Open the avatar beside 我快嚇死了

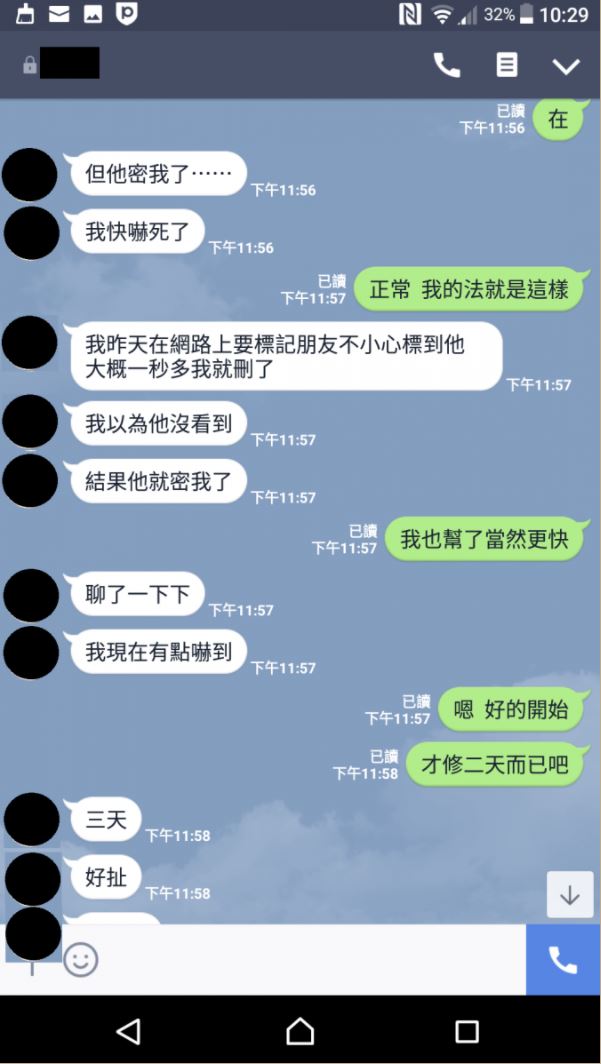point(31,233)
